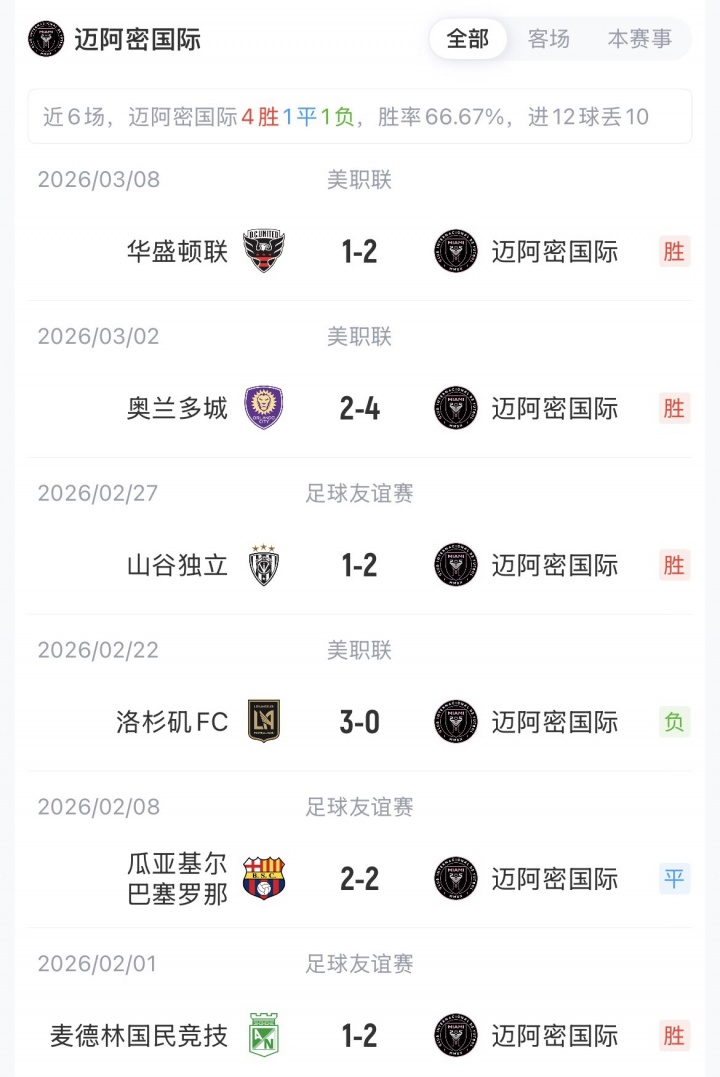Switch to the 客场 tab
Screen dimensions: 720x1077
click(x=548, y=40)
